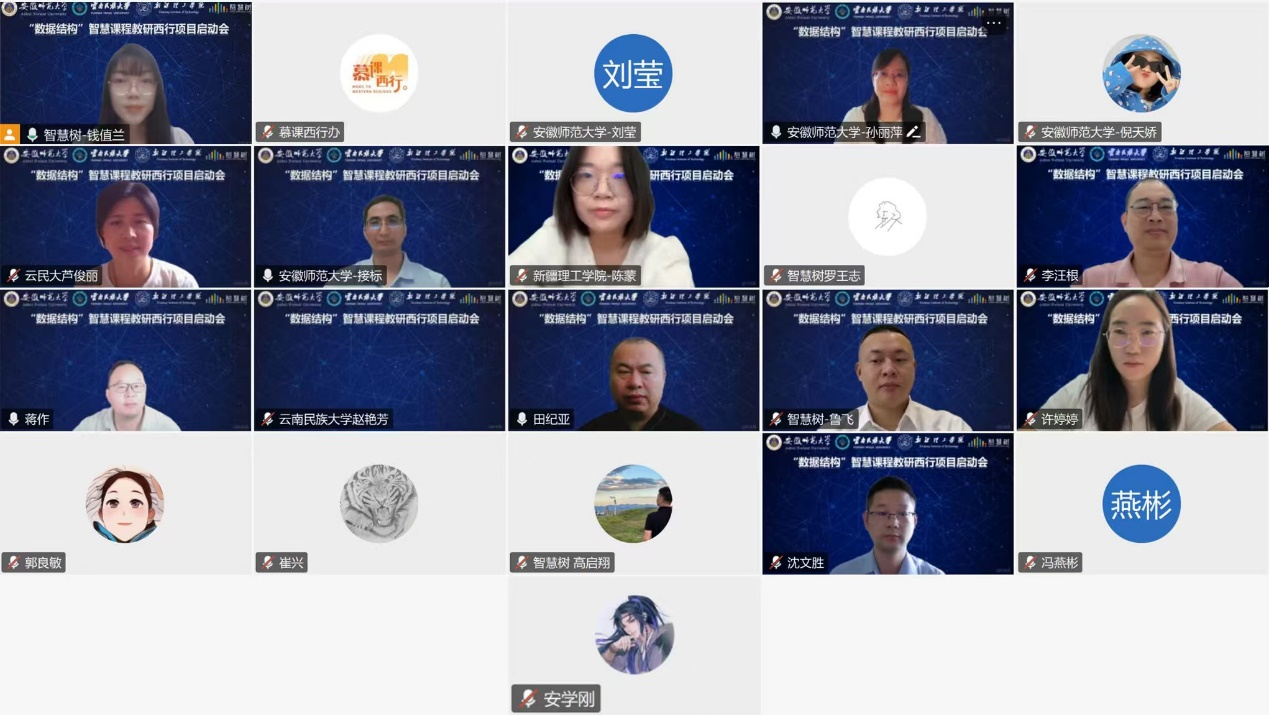
Task: Open 李汪根's video tile
Action: pyautogui.click(x=1141, y=217)
